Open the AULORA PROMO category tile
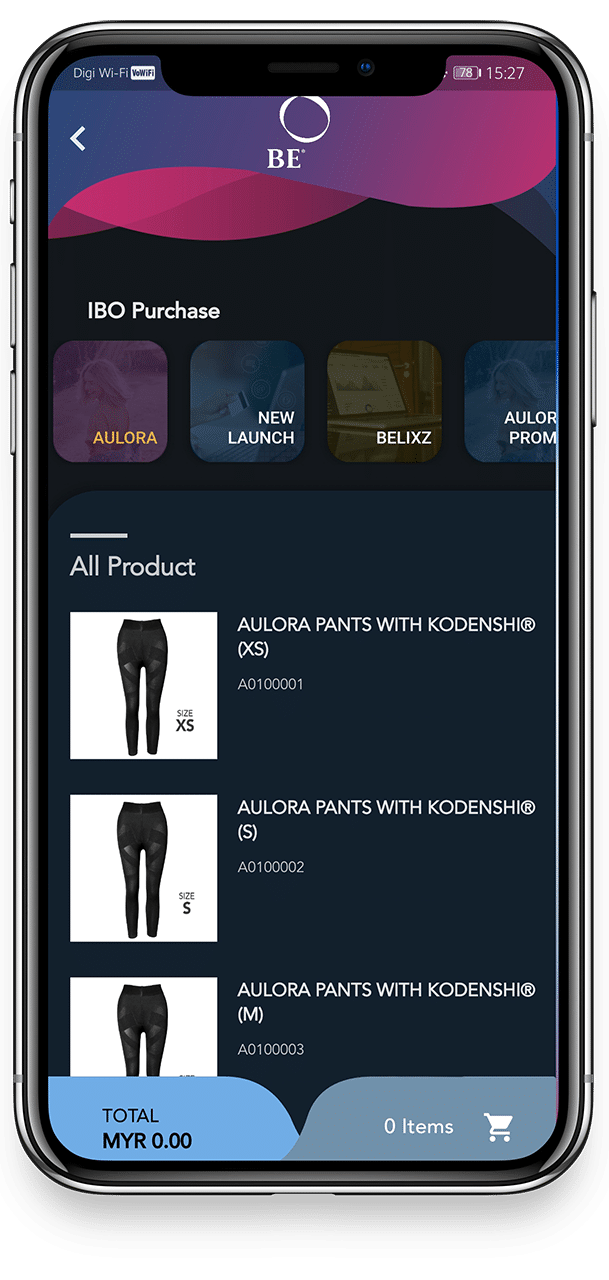The height and width of the screenshot is (1280, 609). coord(512,402)
